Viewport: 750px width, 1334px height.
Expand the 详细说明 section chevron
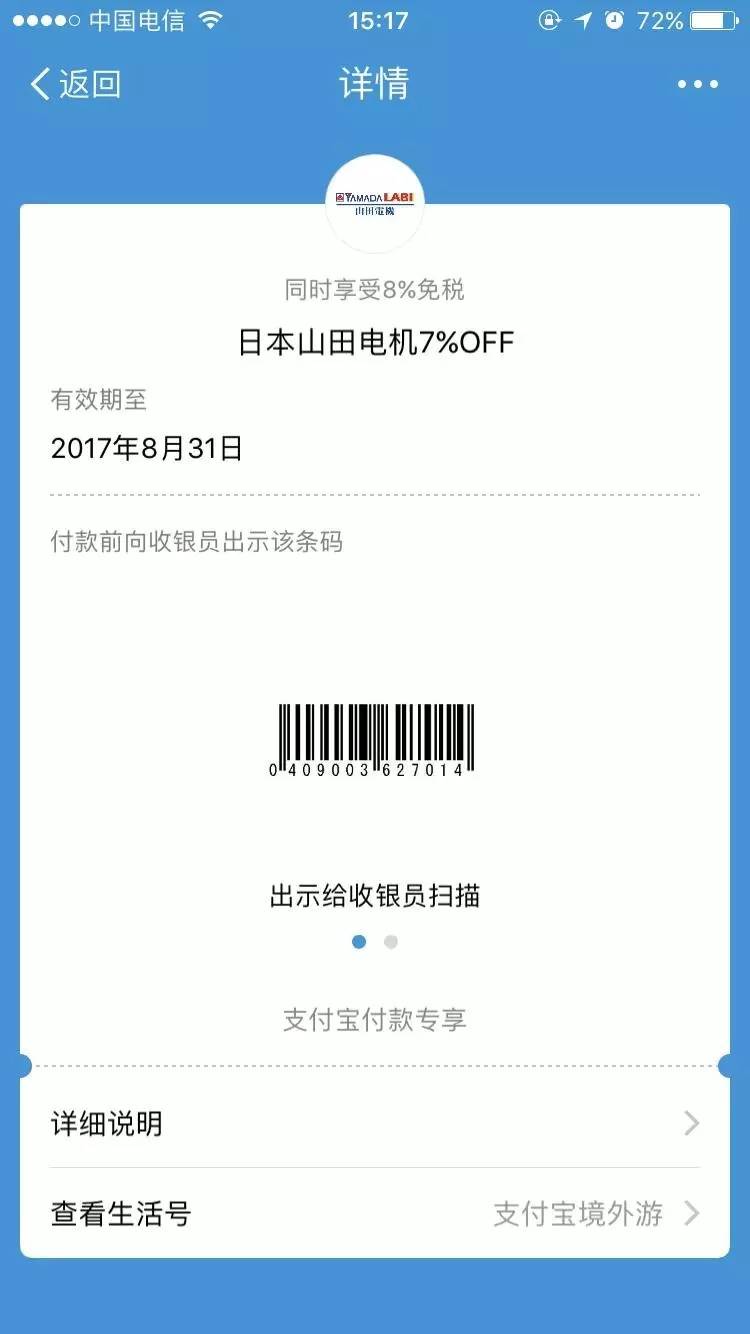tap(689, 1124)
